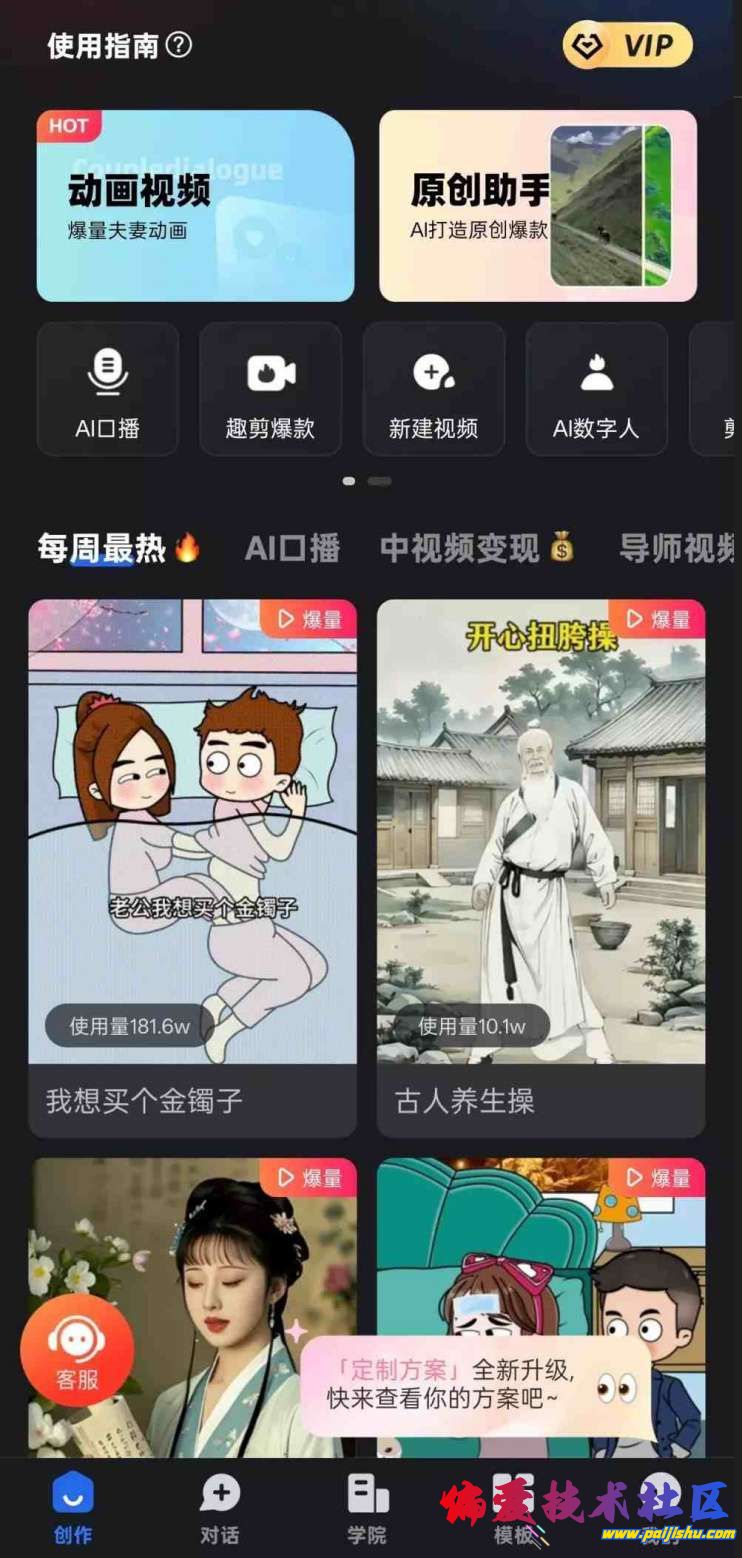
Task: Open the 古人养生操 template
Action: tap(540, 865)
